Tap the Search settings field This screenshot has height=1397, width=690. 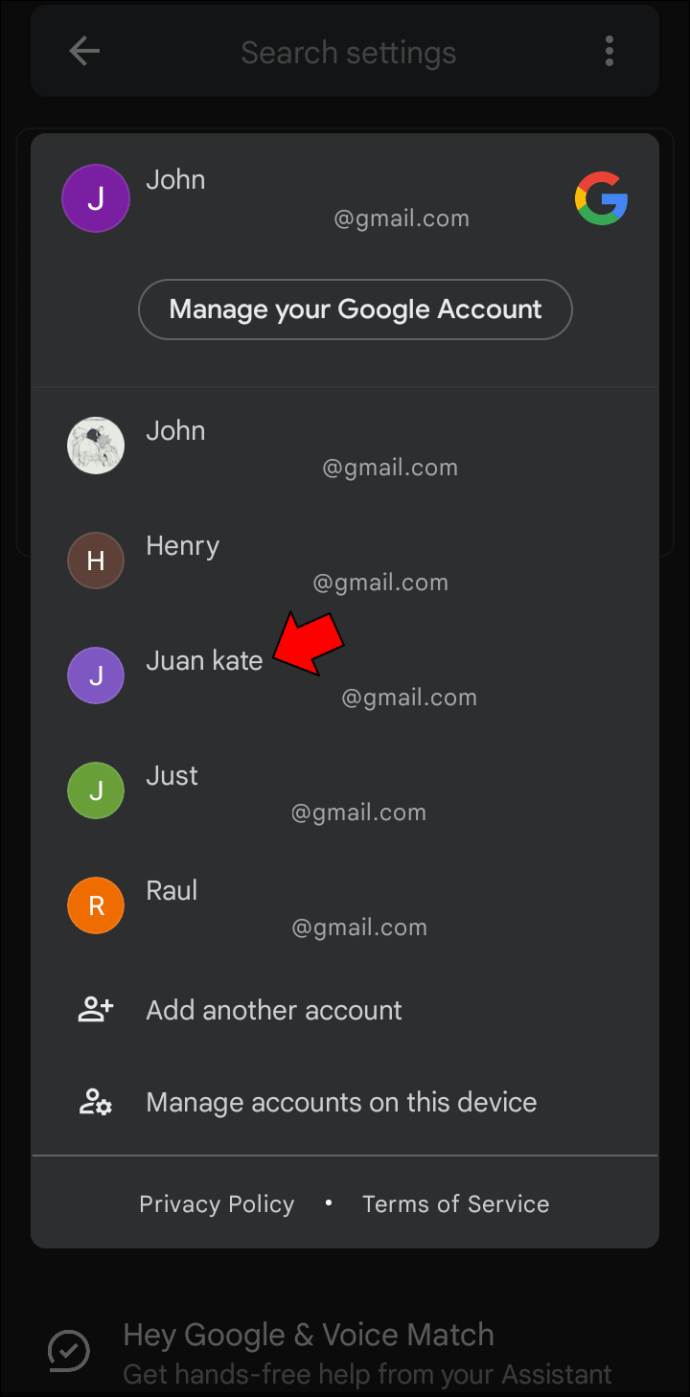pos(348,52)
